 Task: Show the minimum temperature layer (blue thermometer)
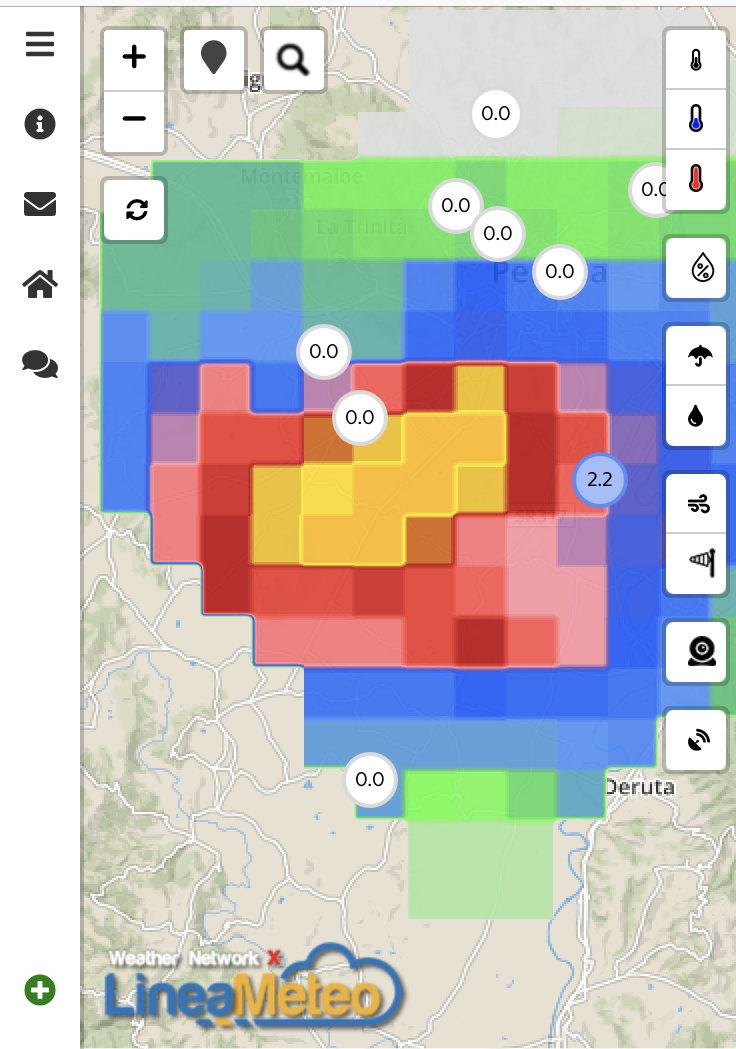click(x=696, y=120)
